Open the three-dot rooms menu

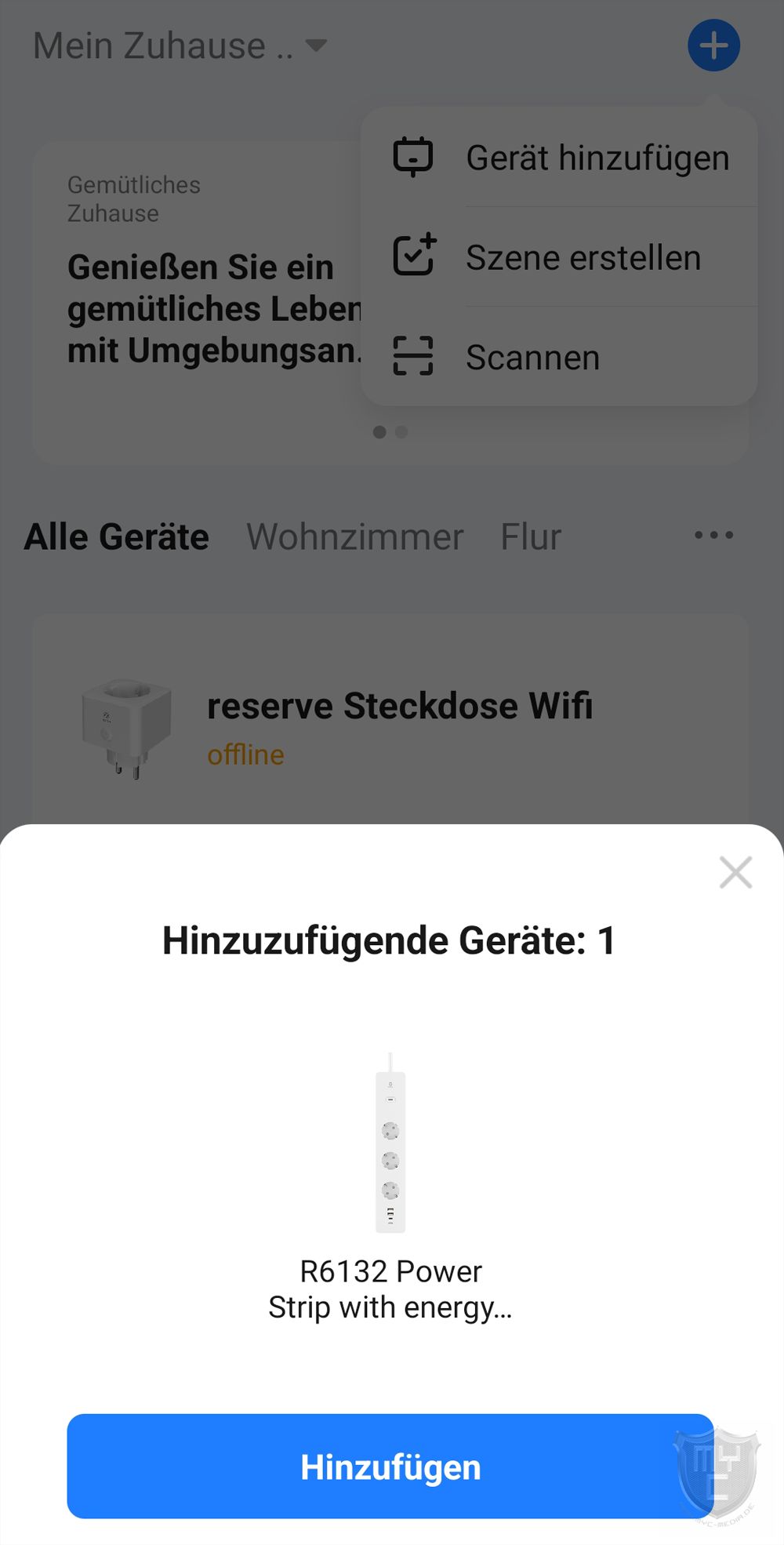(x=713, y=536)
